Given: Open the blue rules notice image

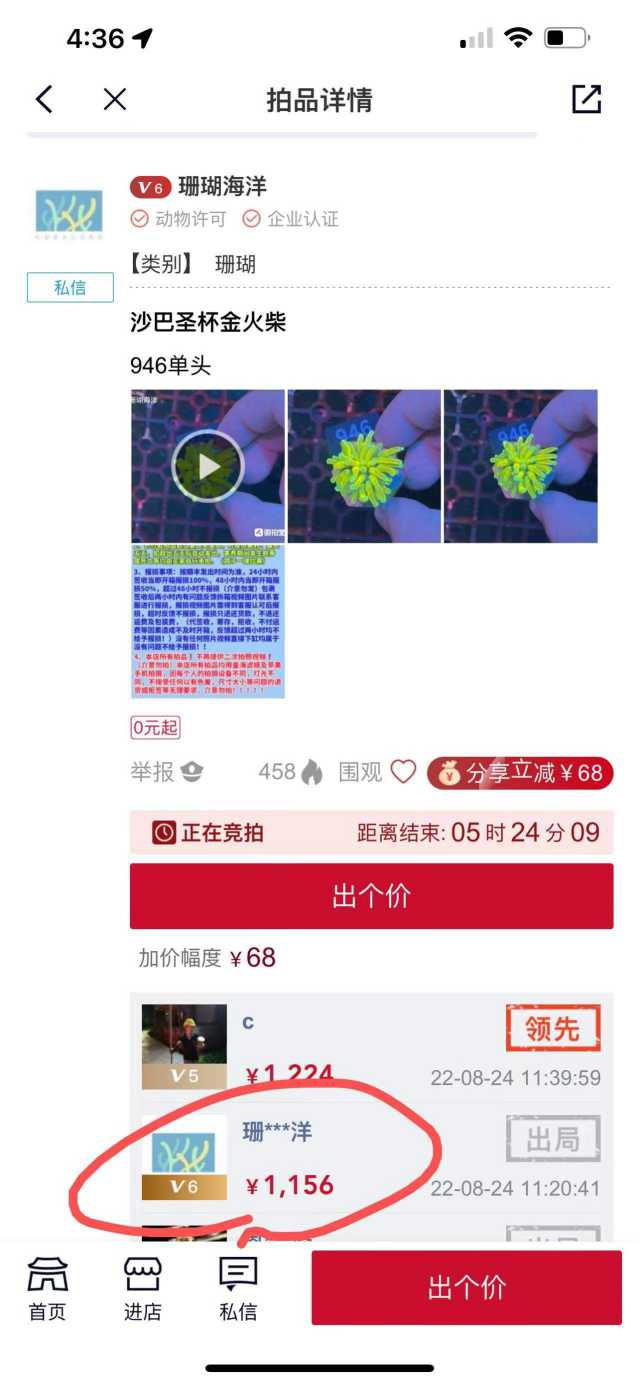Looking at the screenshot, I should [x=208, y=621].
